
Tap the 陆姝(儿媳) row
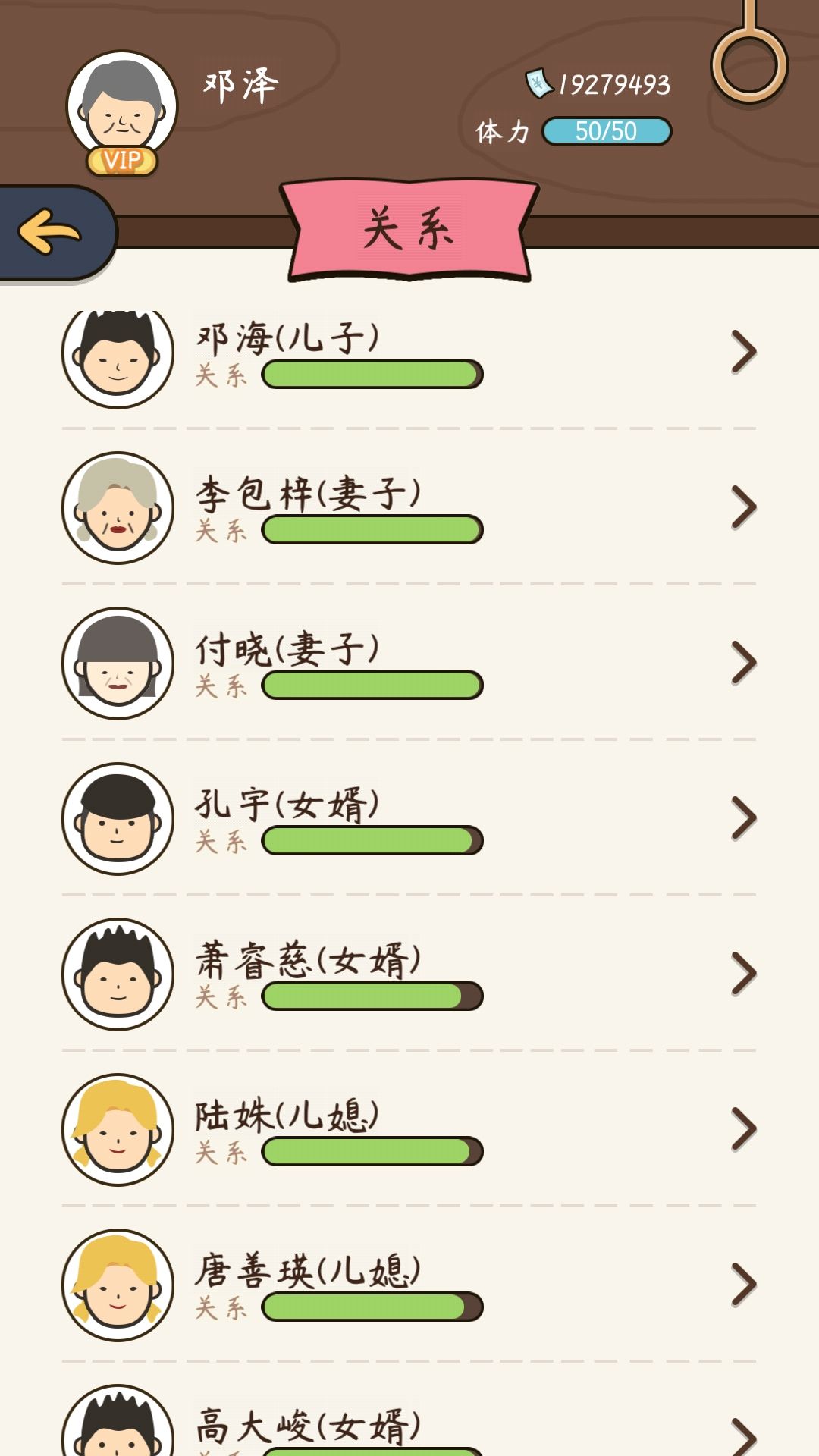(x=409, y=1129)
